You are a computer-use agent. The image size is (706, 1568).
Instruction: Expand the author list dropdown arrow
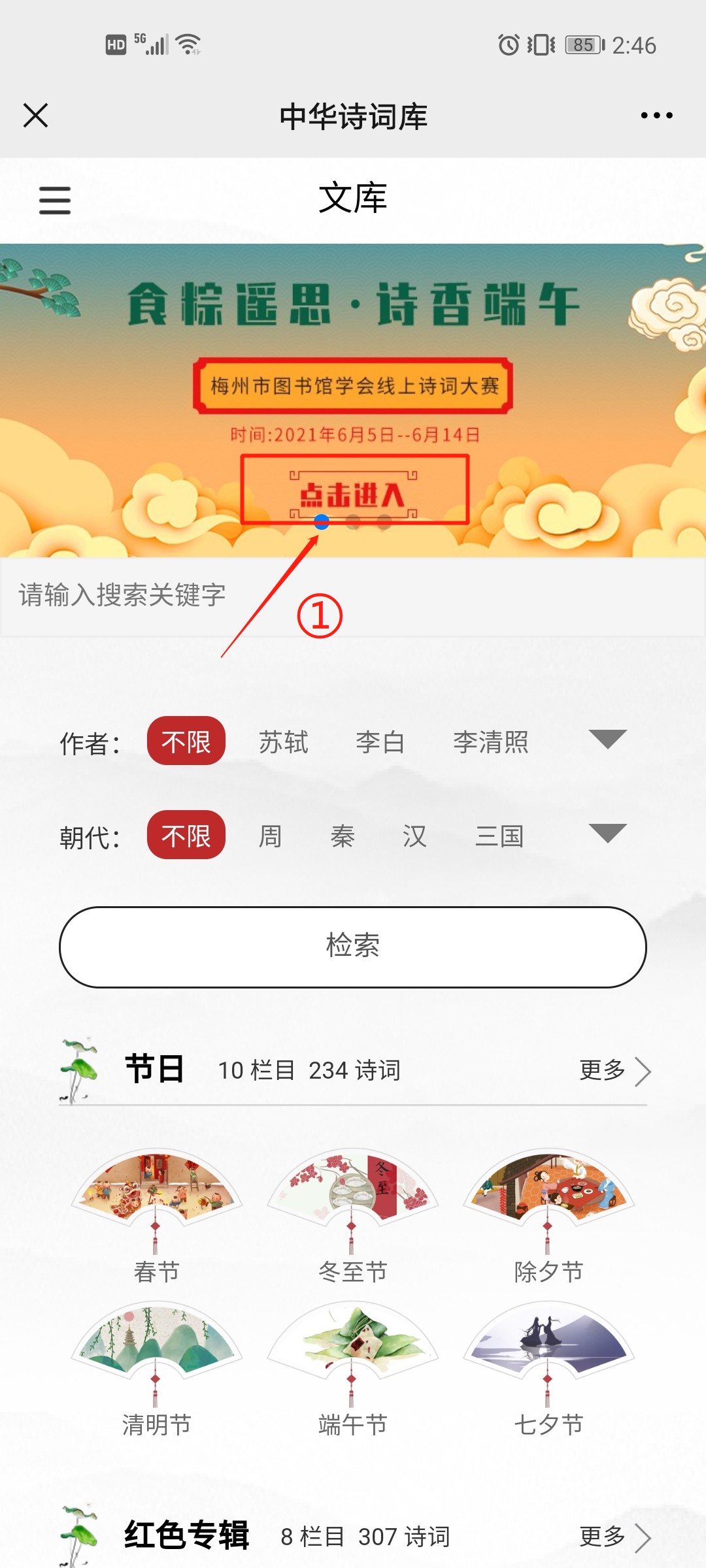tap(607, 740)
